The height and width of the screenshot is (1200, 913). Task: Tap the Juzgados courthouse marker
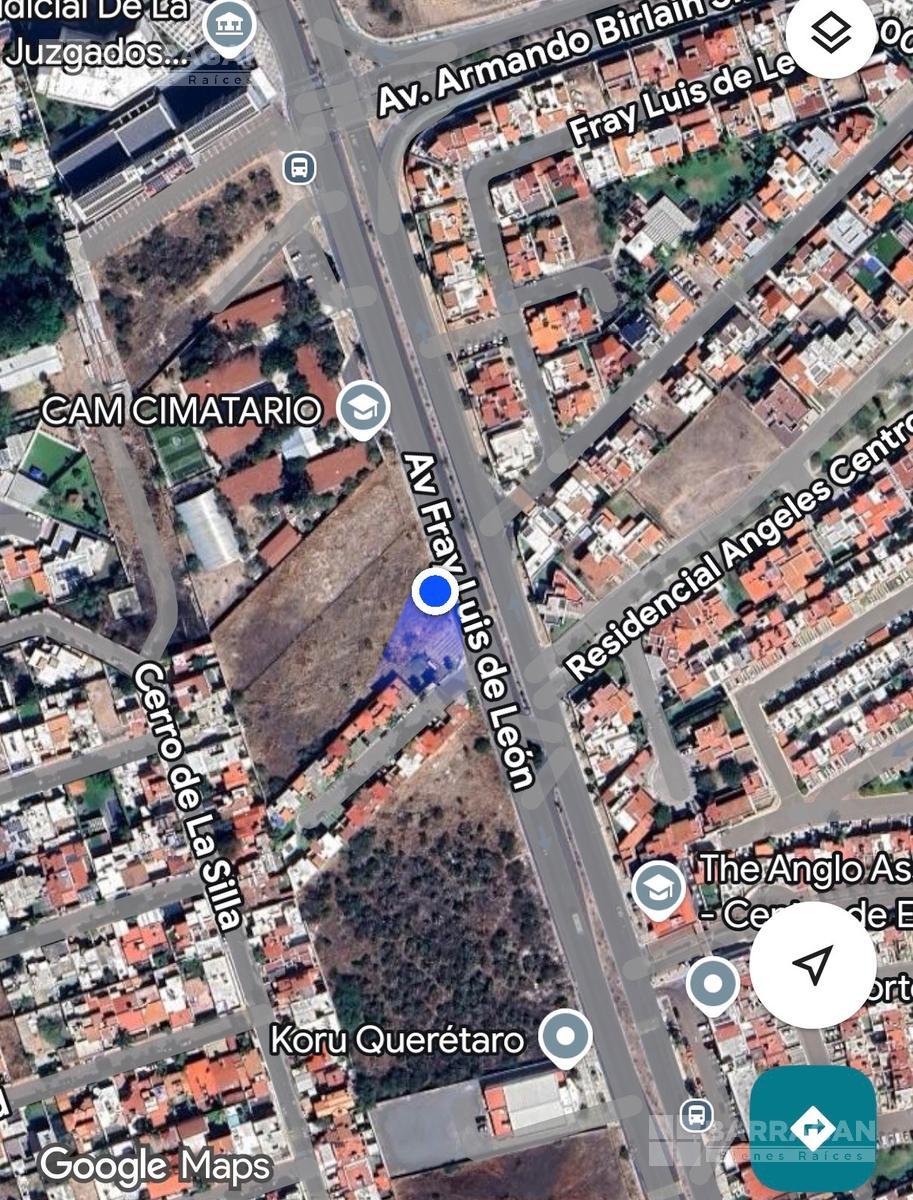[x=230, y=24]
